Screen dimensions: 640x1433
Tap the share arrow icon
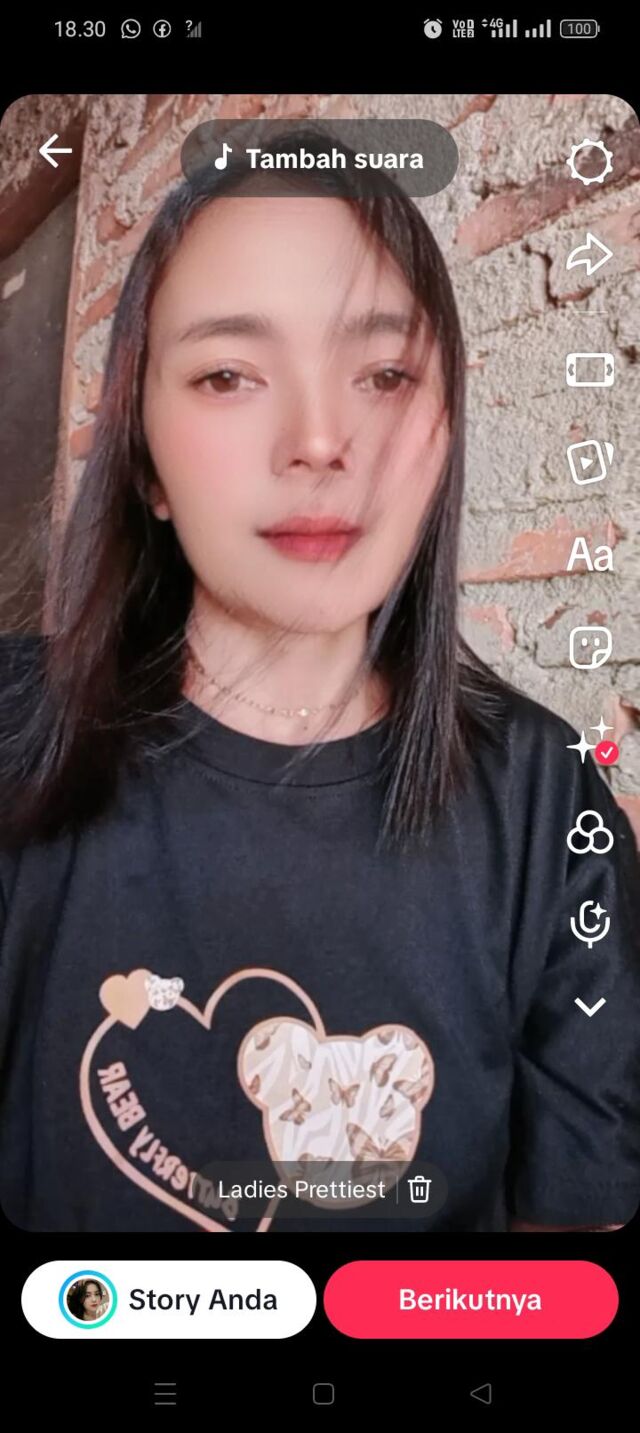(x=589, y=255)
